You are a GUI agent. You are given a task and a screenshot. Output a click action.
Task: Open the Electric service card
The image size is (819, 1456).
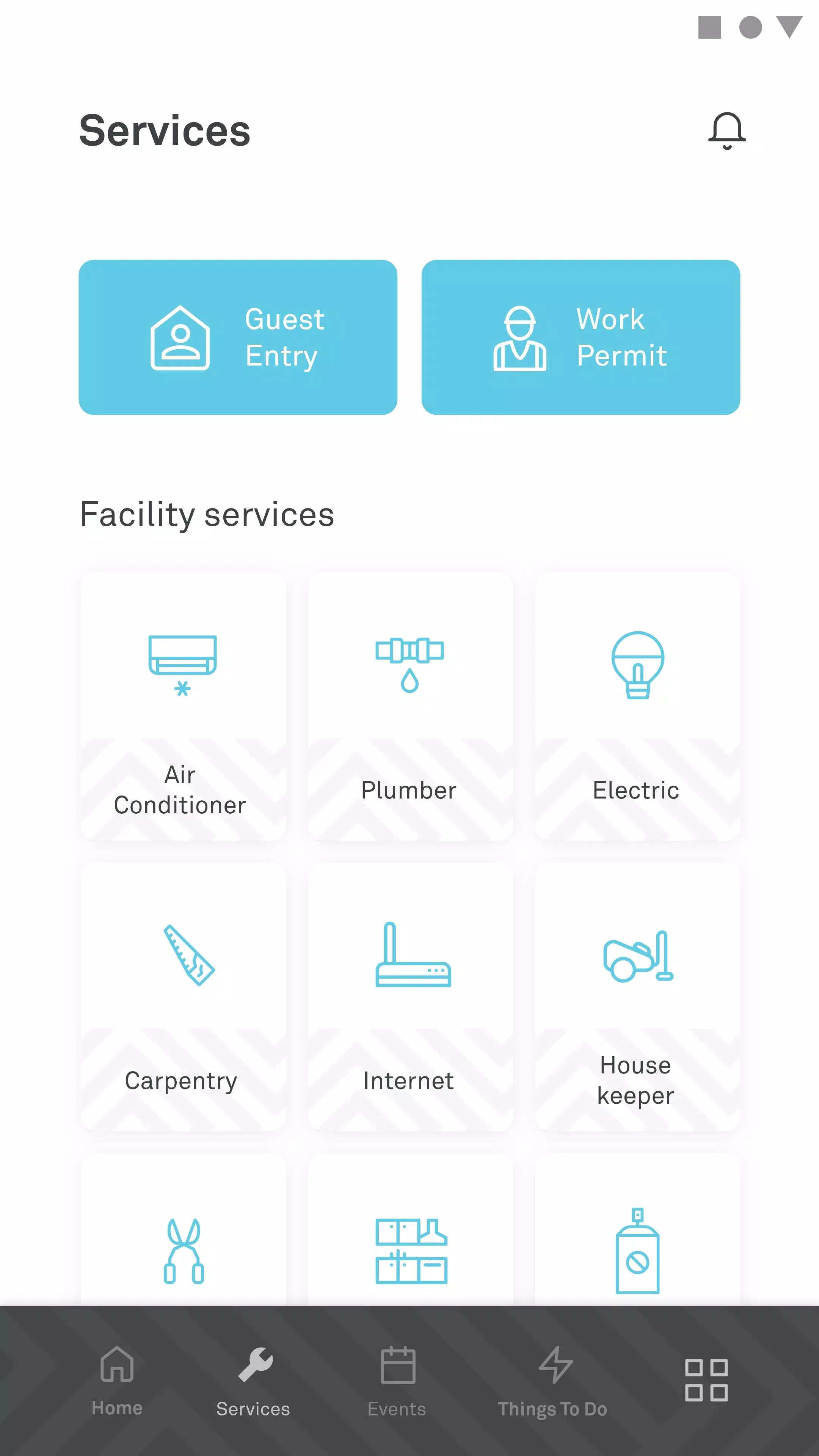(x=637, y=706)
